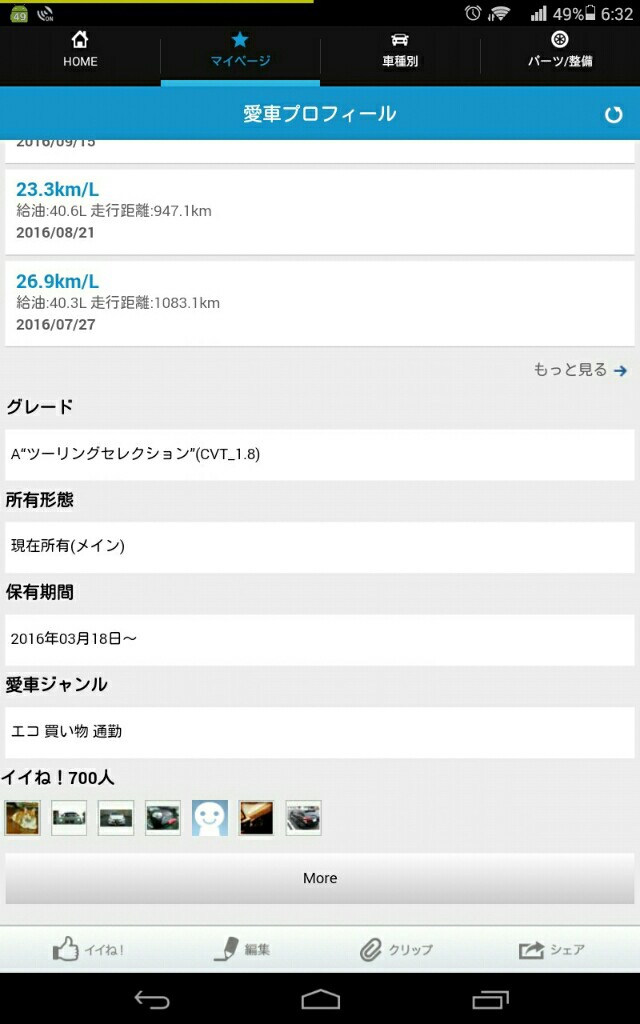Share the profile with シェア
The width and height of the screenshot is (640, 1024).
551,949
